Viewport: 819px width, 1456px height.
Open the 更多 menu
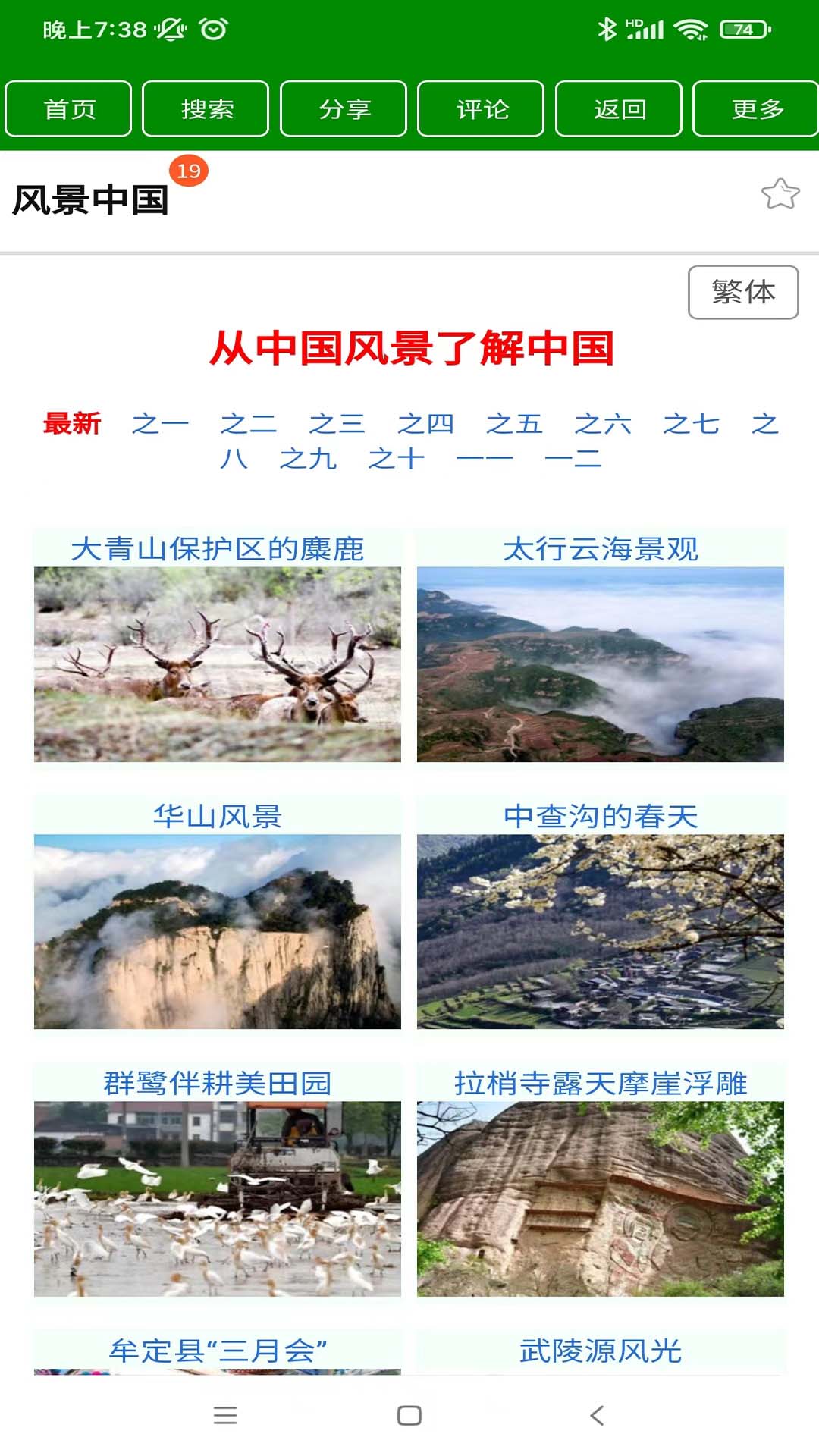coord(756,109)
